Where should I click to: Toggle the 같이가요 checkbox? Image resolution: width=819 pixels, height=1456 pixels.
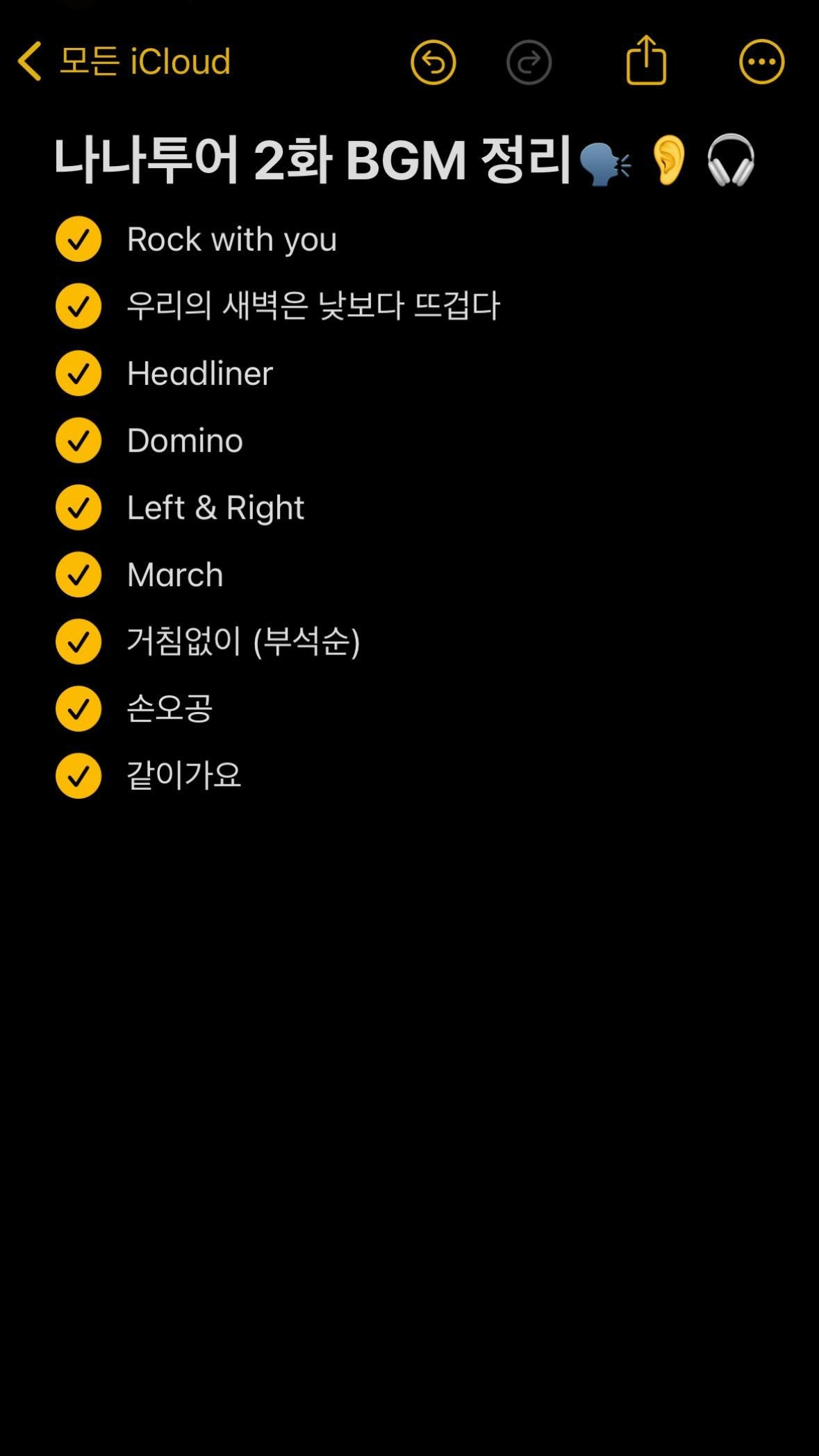click(x=78, y=776)
